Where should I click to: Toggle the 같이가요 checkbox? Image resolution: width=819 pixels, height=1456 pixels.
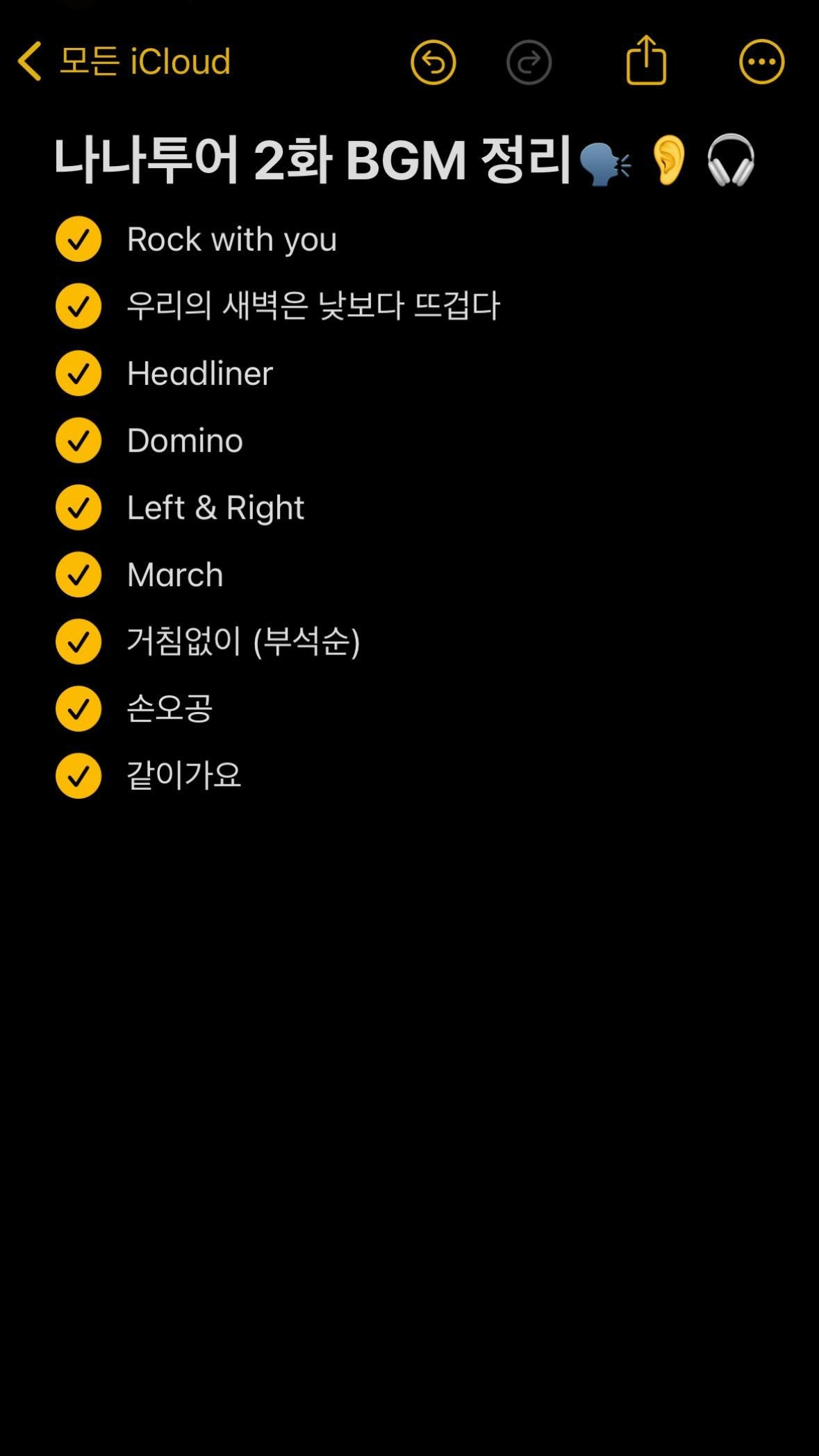click(x=78, y=776)
